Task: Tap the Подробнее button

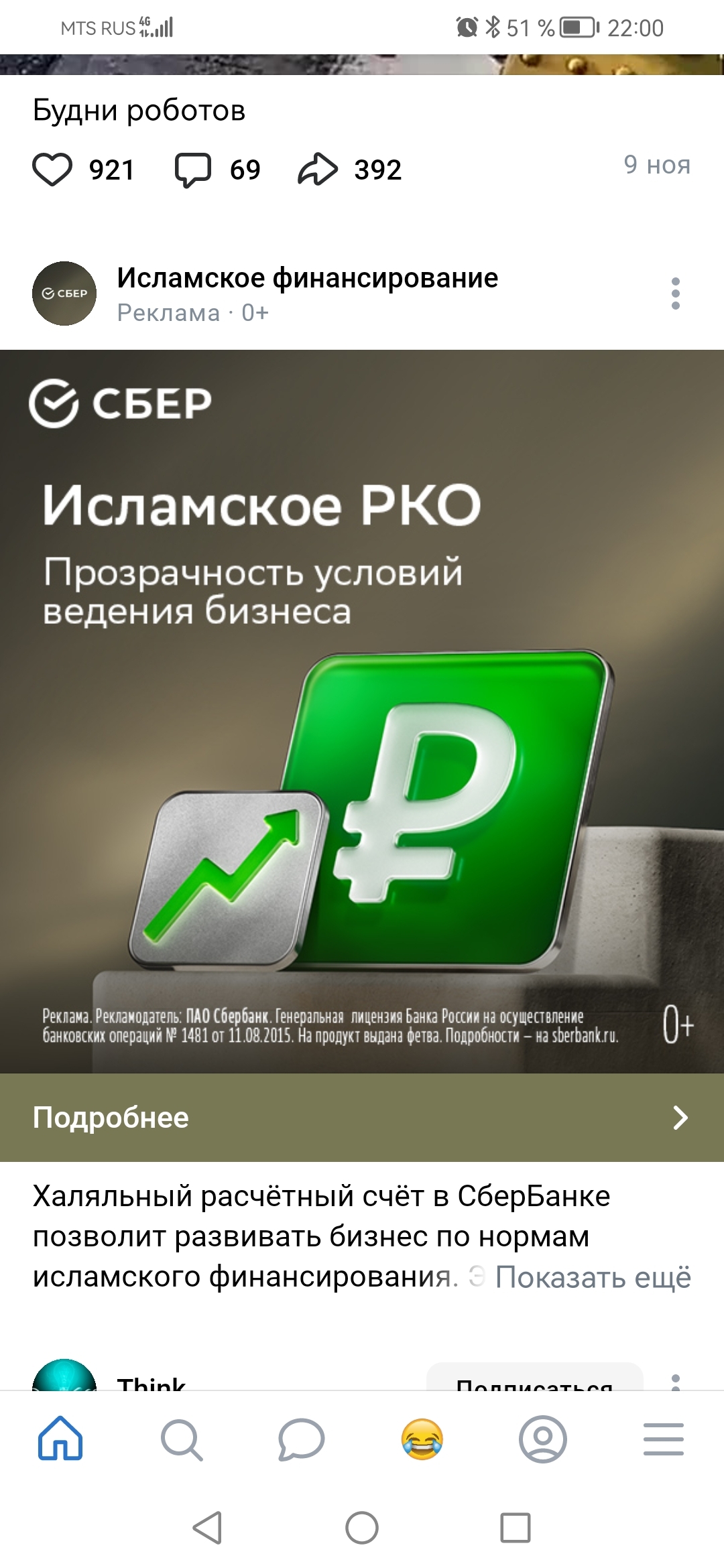Action: tap(362, 1117)
